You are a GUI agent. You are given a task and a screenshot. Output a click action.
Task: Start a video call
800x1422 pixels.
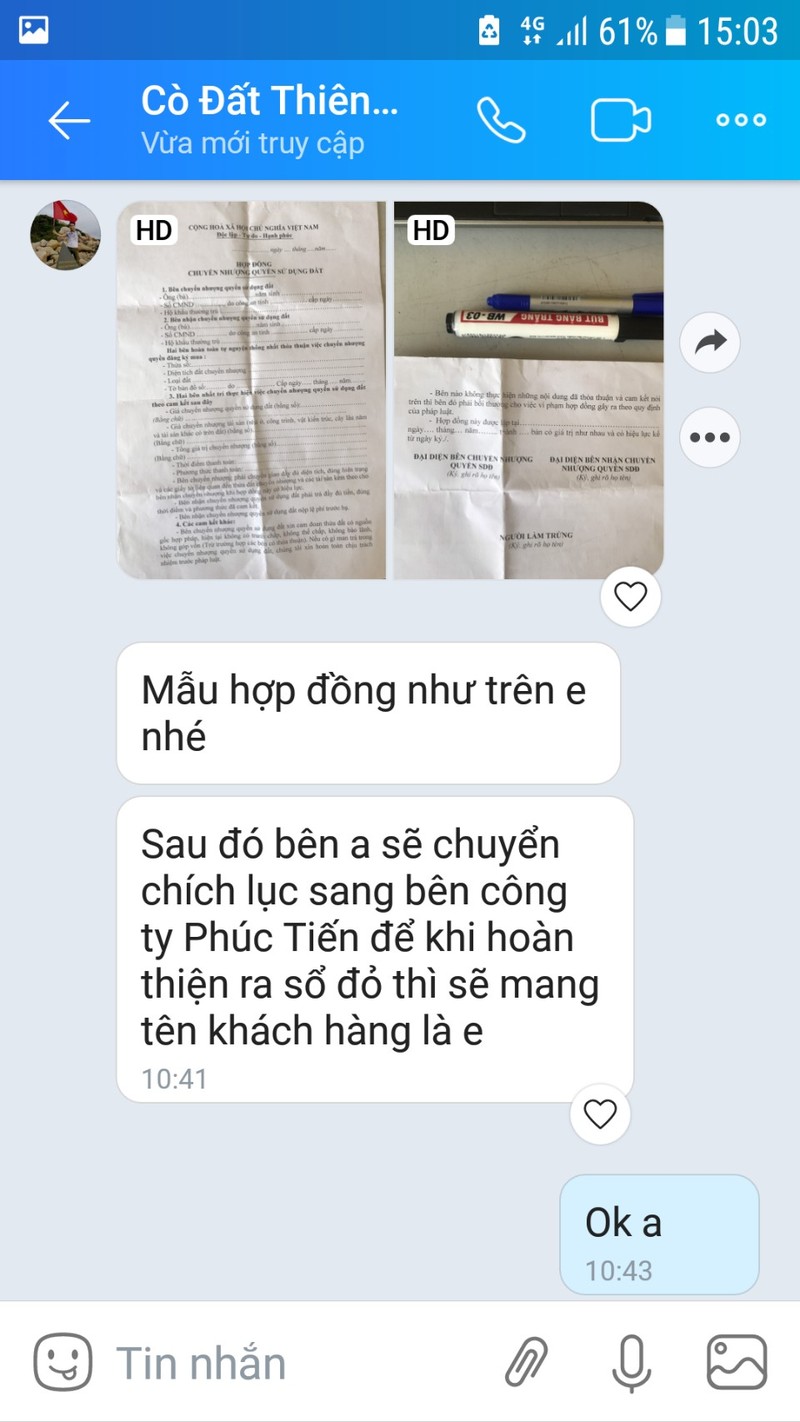[x=620, y=121]
